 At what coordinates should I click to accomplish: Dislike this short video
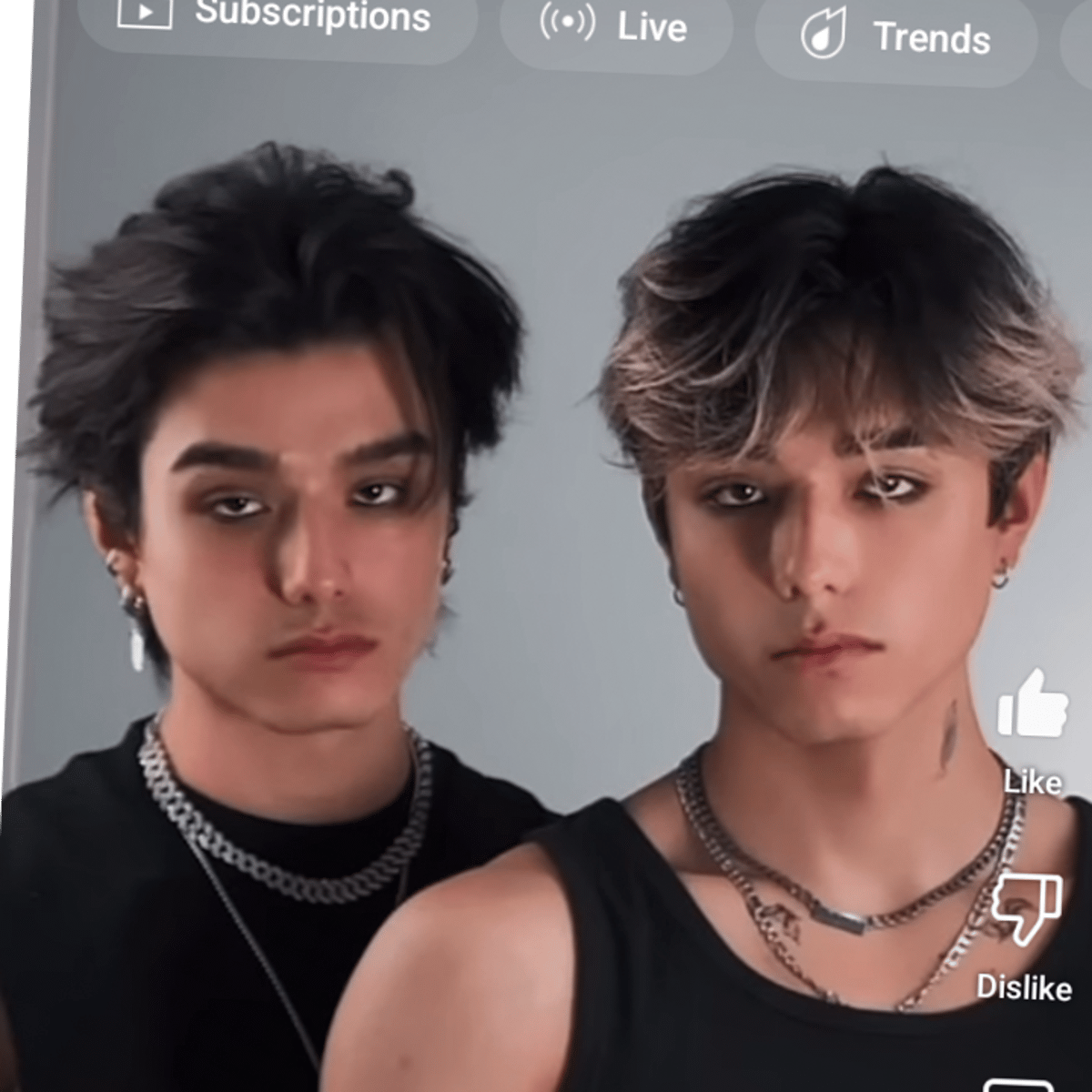[x=1026, y=908]
